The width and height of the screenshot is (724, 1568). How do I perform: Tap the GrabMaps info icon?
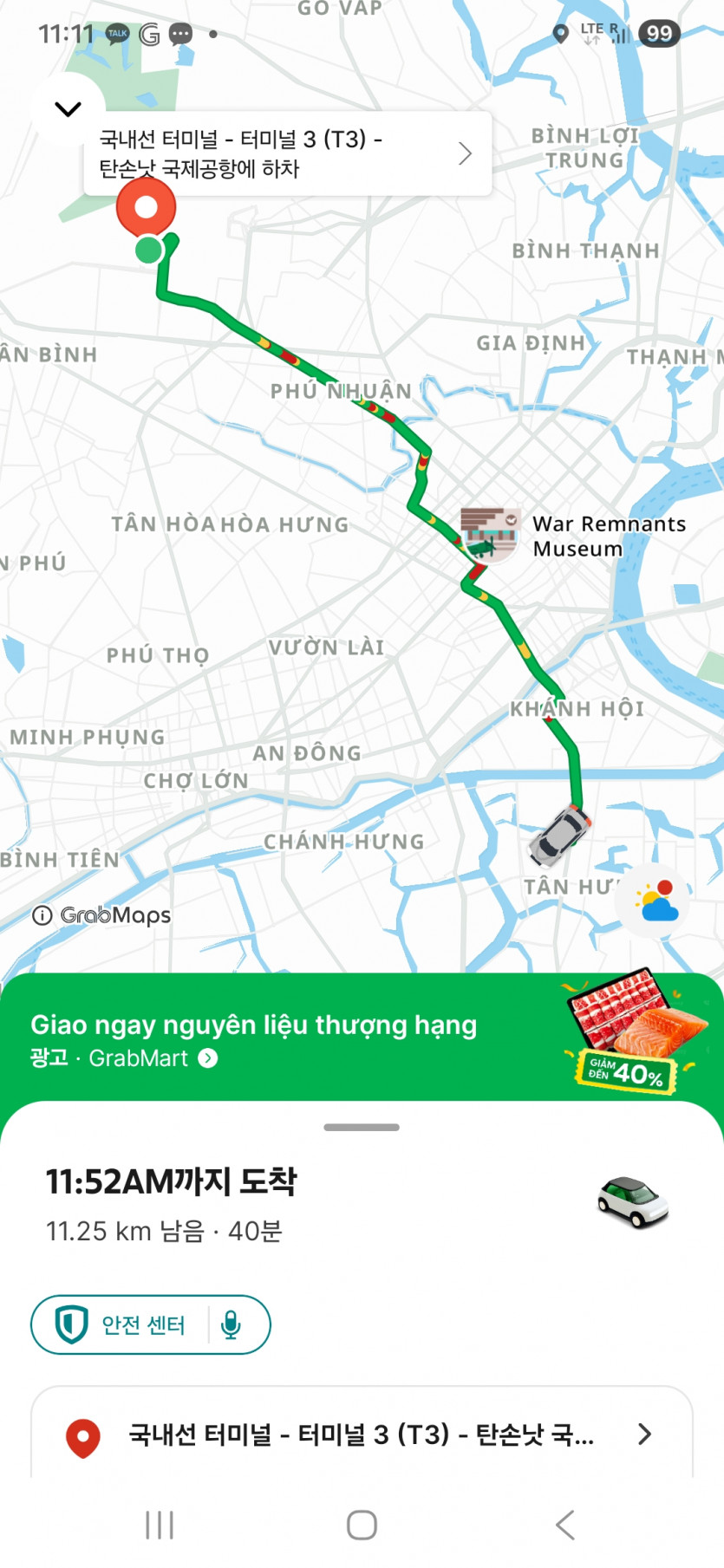(42, 915)
